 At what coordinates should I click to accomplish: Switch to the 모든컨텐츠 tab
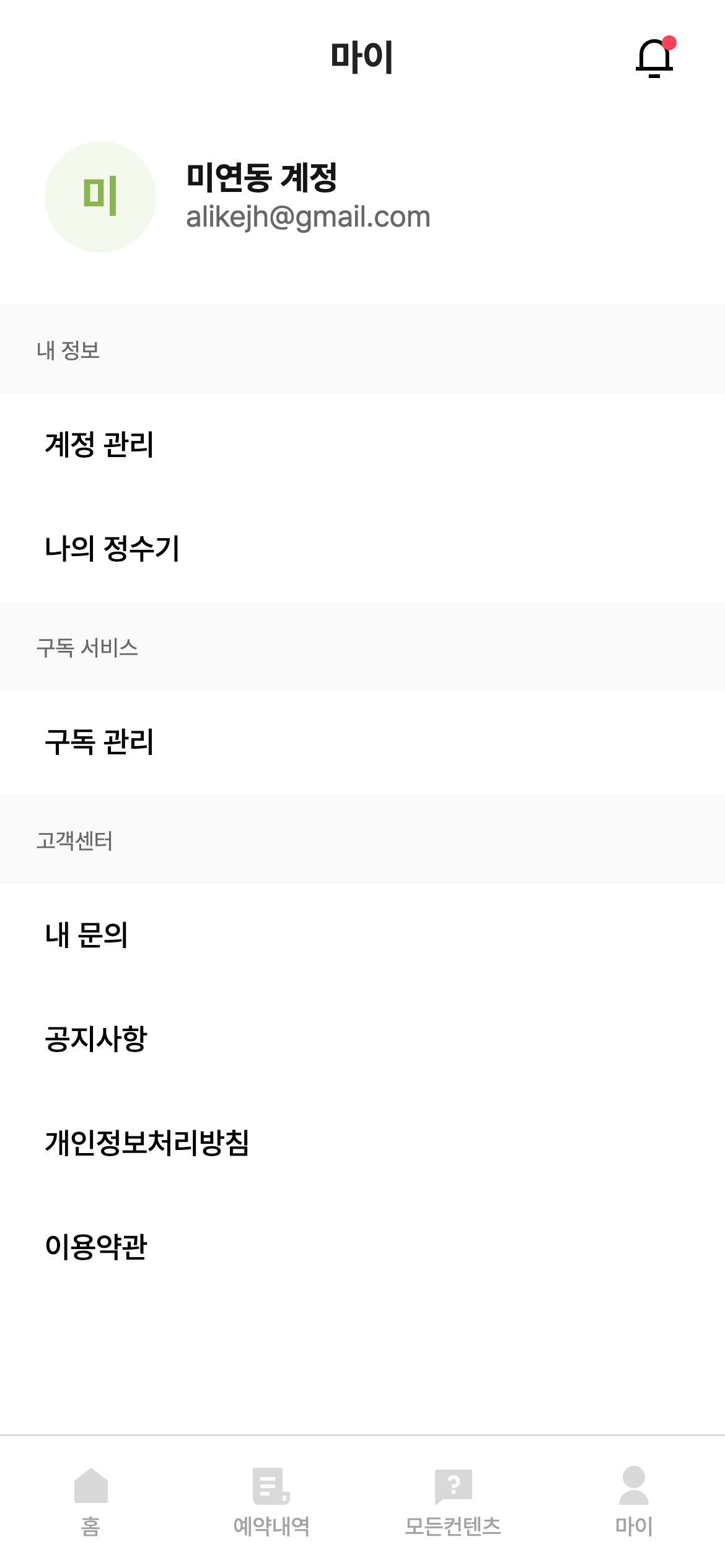click(453, 1501)
